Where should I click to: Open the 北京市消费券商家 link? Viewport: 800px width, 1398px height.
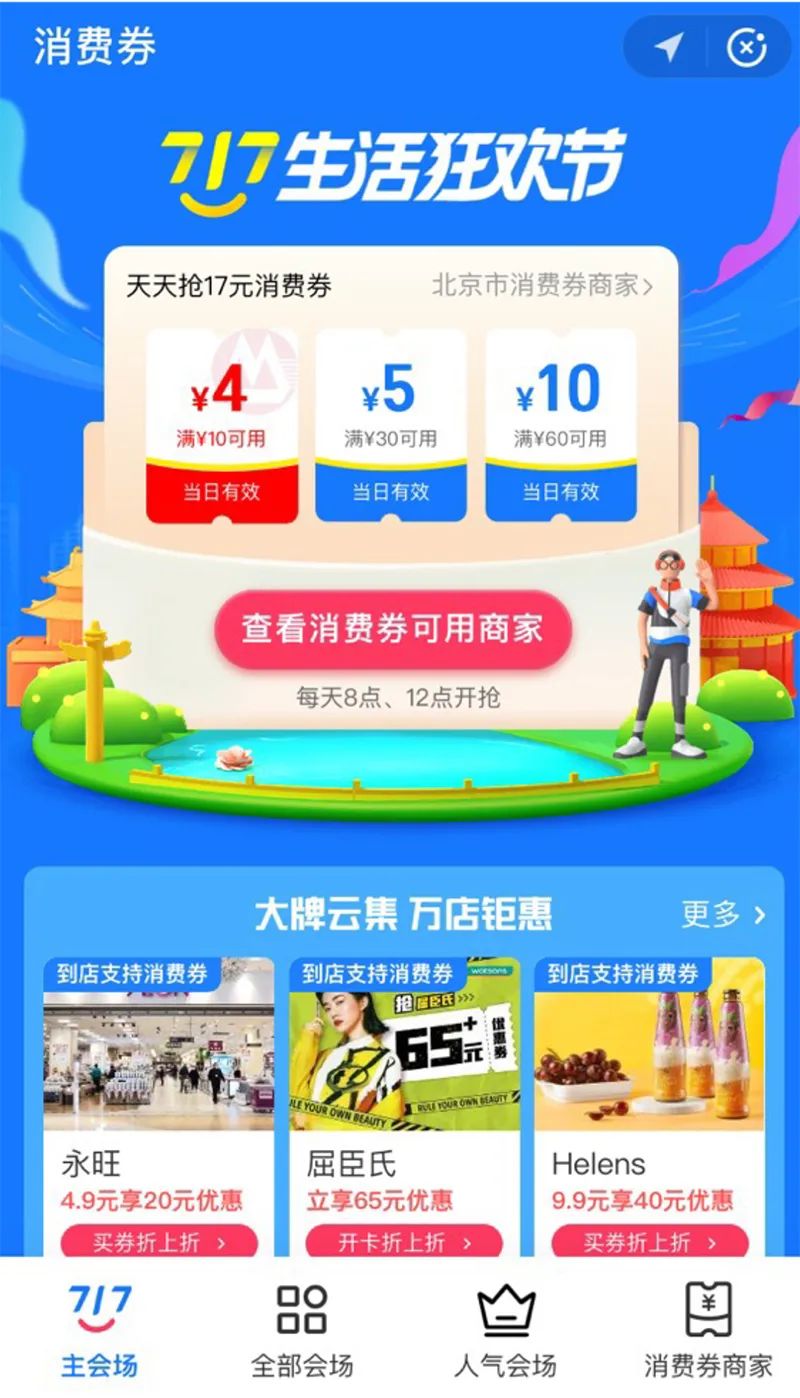click(541, 286)
